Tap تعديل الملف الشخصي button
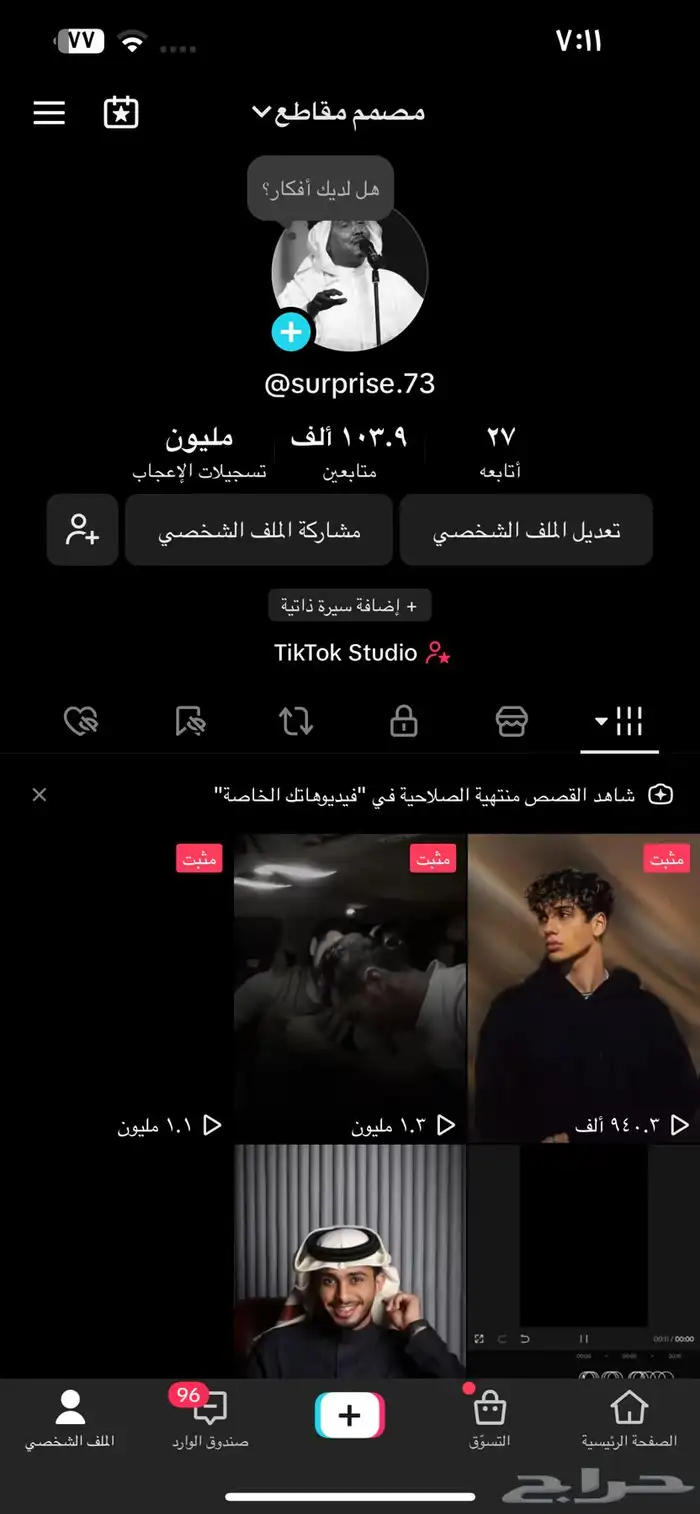Viewport: 700px width, 1514px height. click(x=526, y=530)
